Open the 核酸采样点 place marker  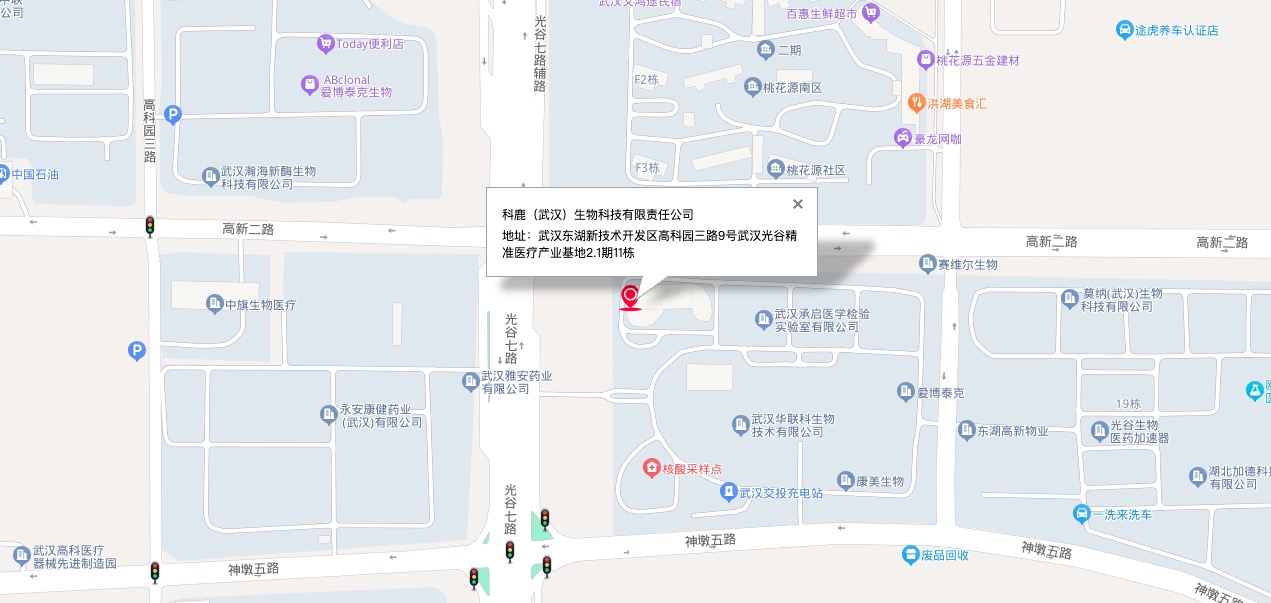pos(651,468)
